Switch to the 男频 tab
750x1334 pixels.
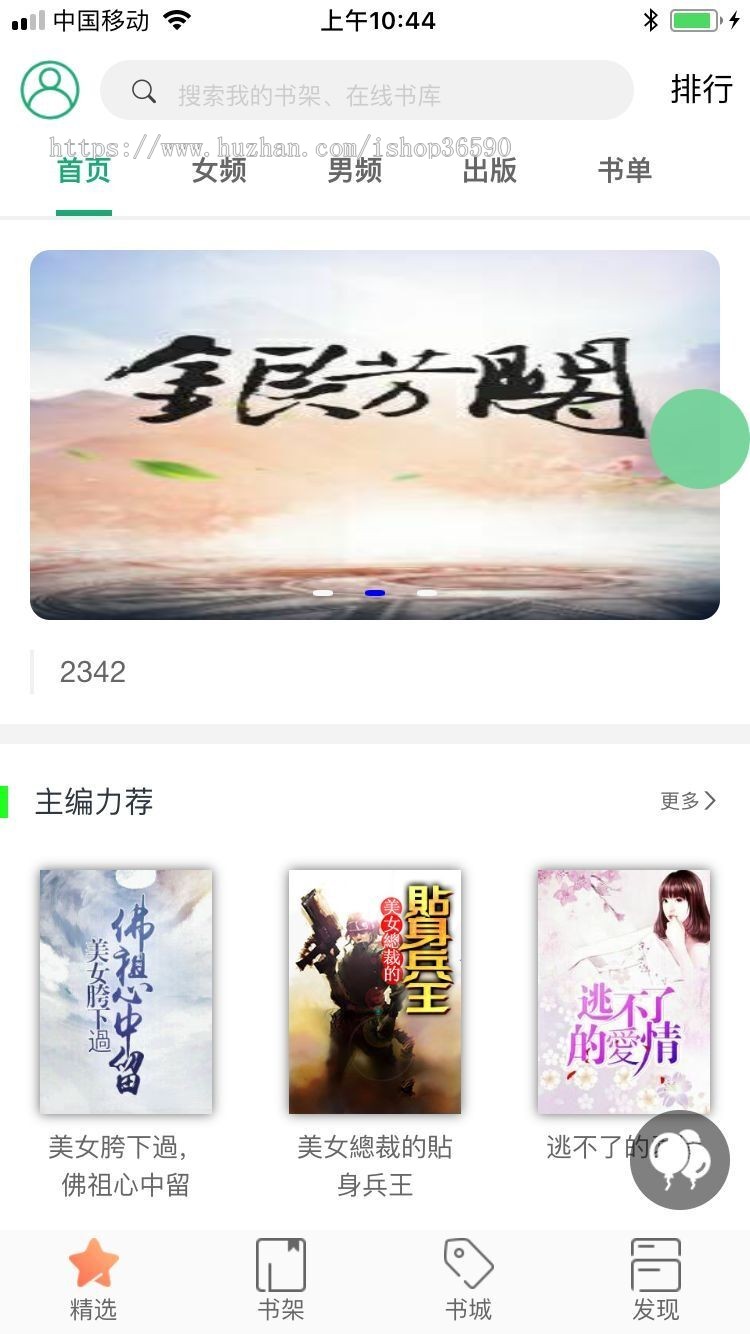[x=352, y=170]
